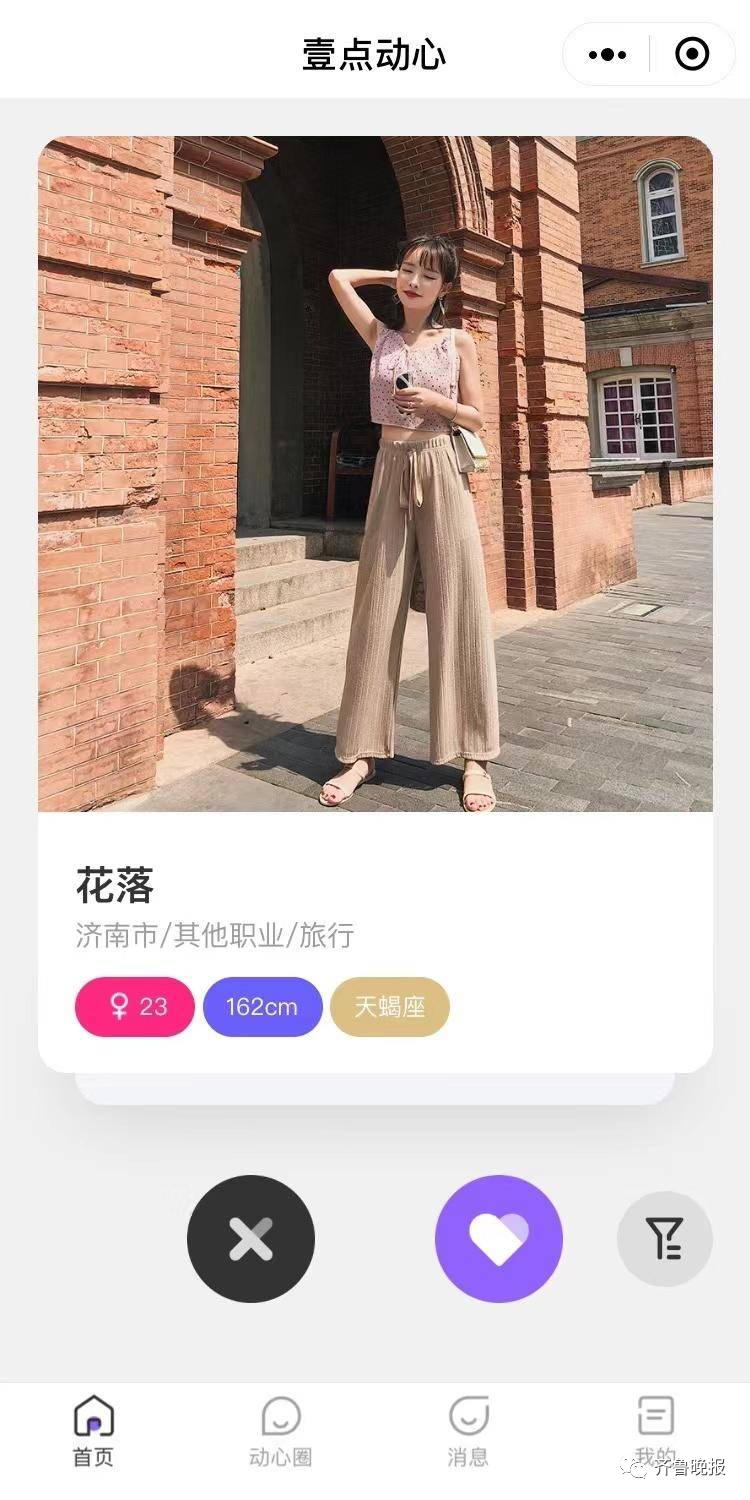Screen dimensions: 750x1500
Task: Switch to the 动心圈 tab
Action: [x=281, y=1432]
